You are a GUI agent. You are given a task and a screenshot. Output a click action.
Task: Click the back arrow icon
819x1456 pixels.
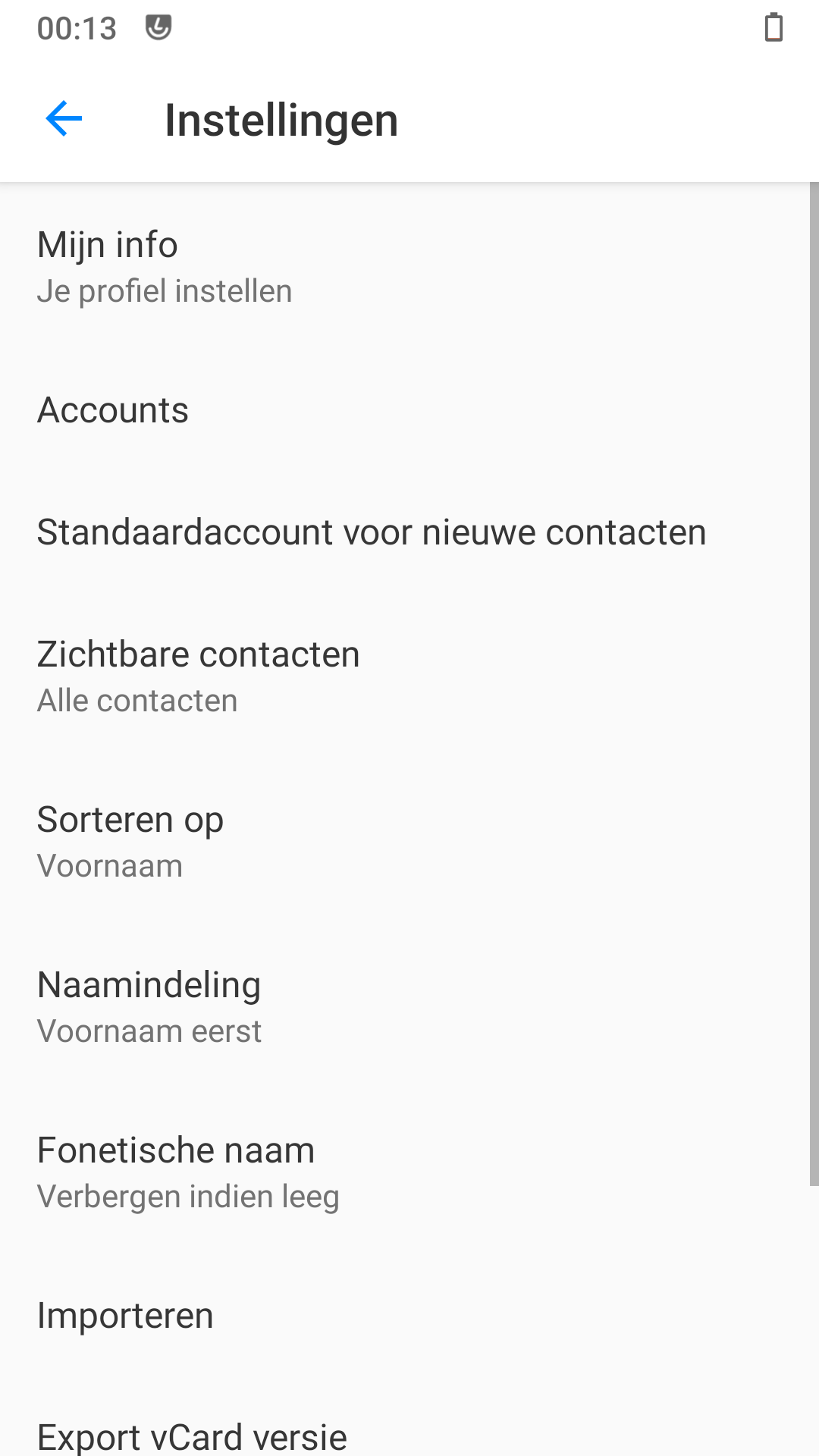coord(64,118)
